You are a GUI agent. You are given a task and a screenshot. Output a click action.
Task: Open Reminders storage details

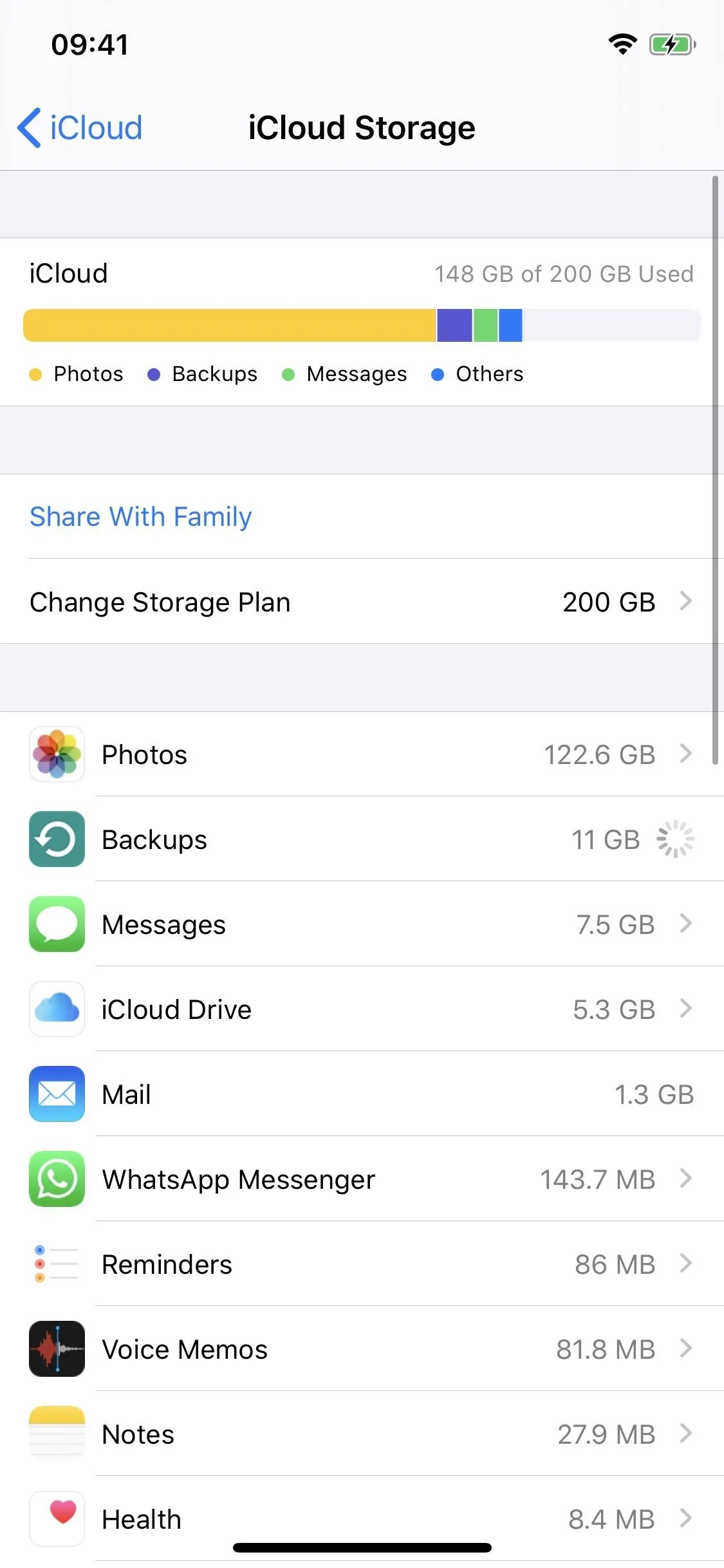360,1264
